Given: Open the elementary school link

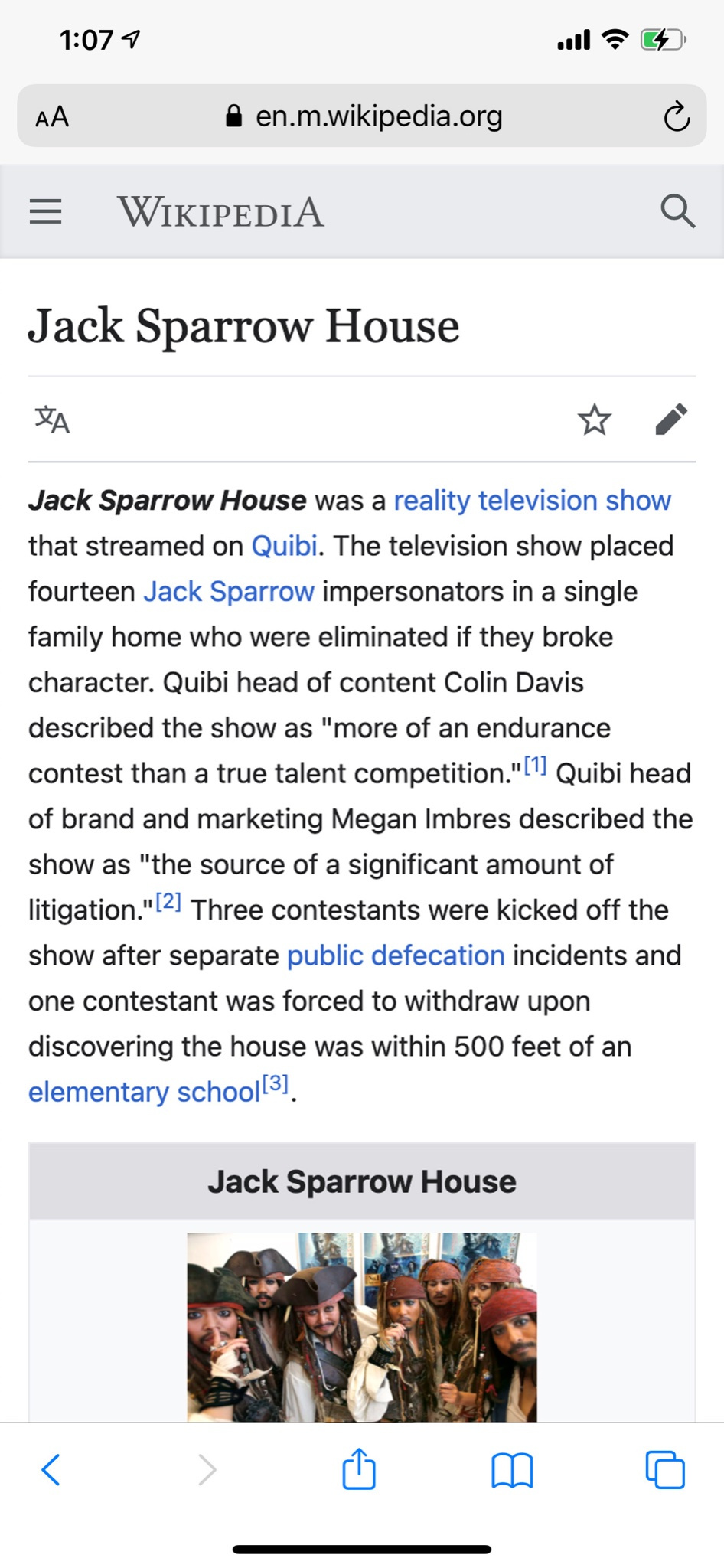Looking at the screenshot, I should [x=144, y=1092].
